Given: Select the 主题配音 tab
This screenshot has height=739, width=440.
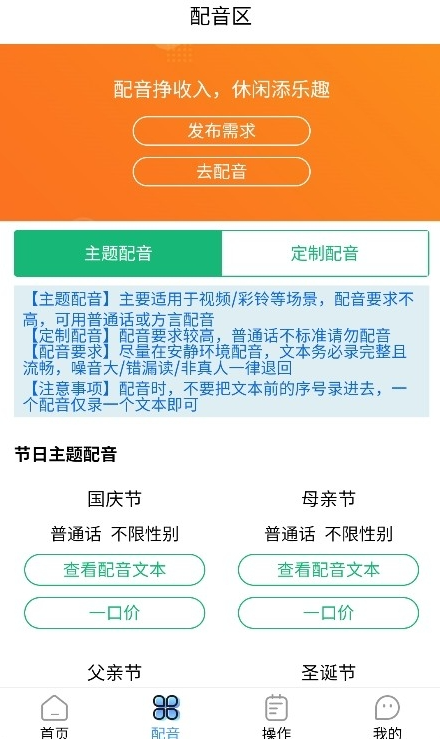Looking at the screenshot, I should (118, 253).
